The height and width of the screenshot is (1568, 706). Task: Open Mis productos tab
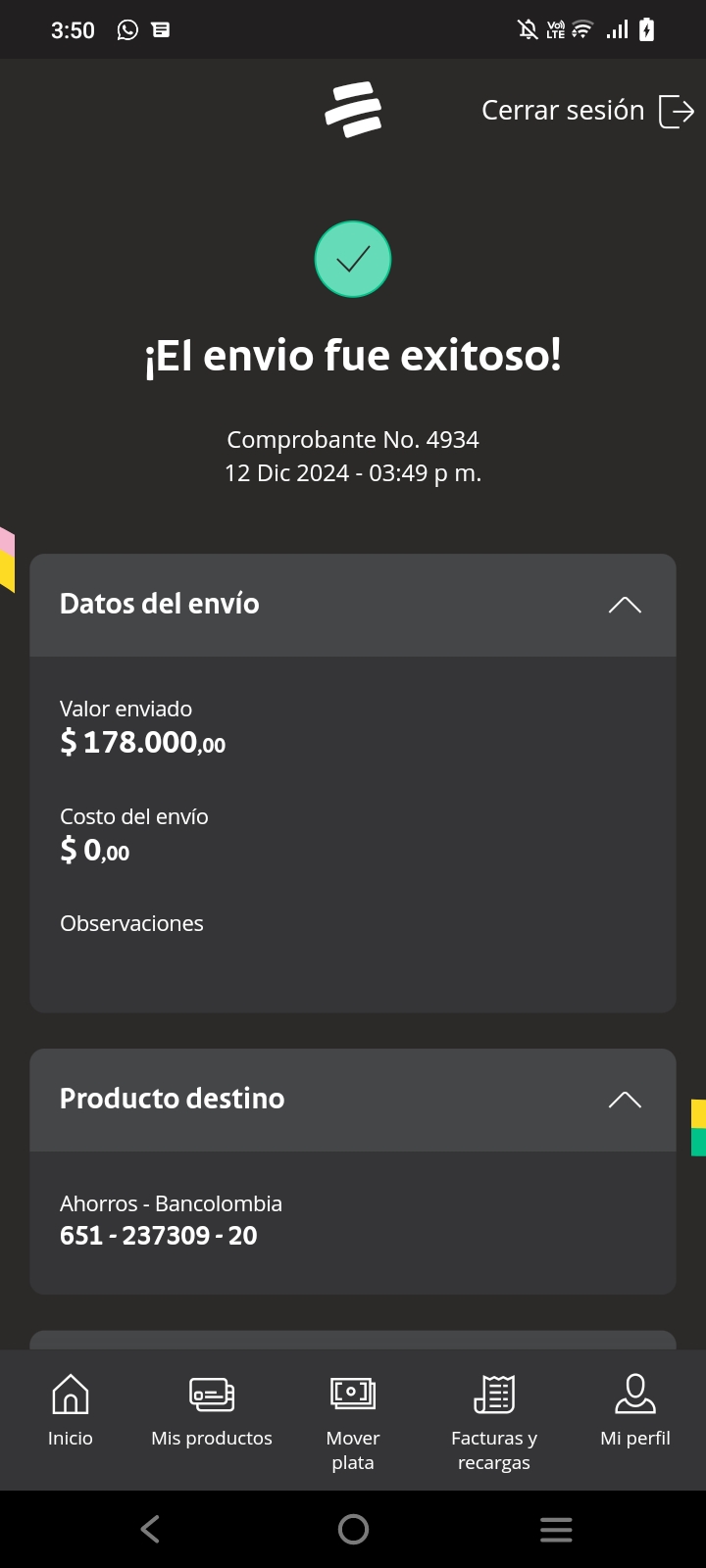coord(212,1411)
